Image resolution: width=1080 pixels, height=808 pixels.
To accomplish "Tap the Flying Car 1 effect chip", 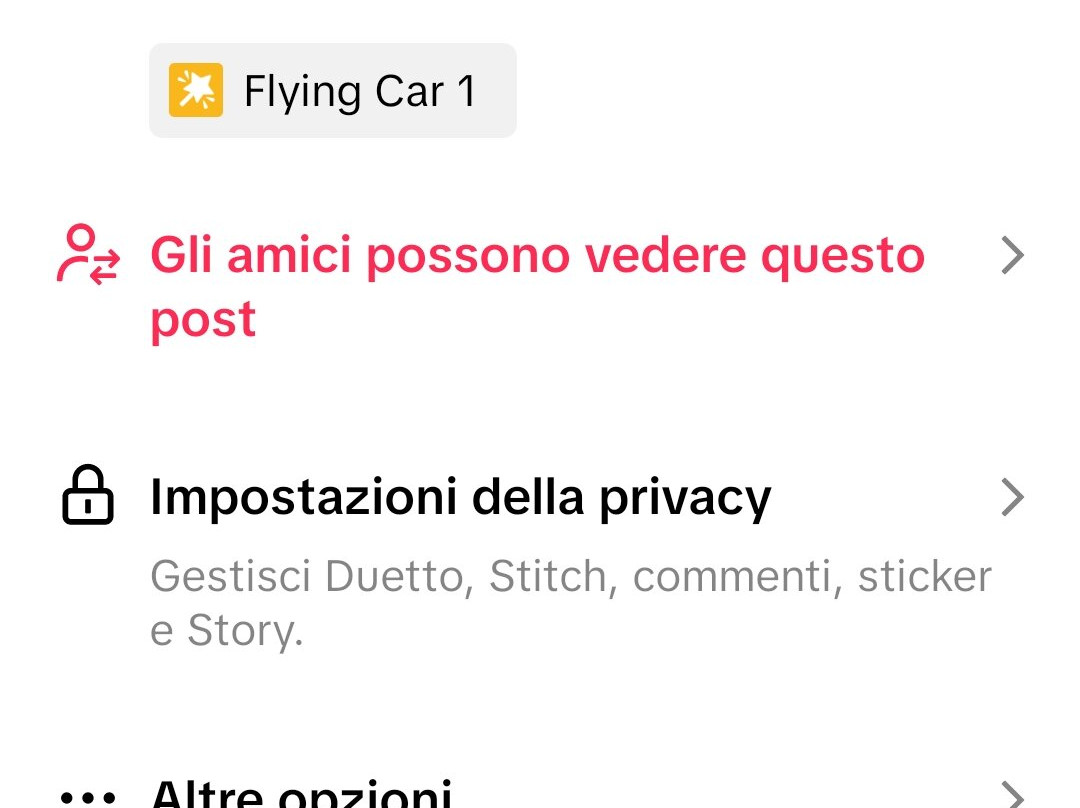I will point(332,91).
